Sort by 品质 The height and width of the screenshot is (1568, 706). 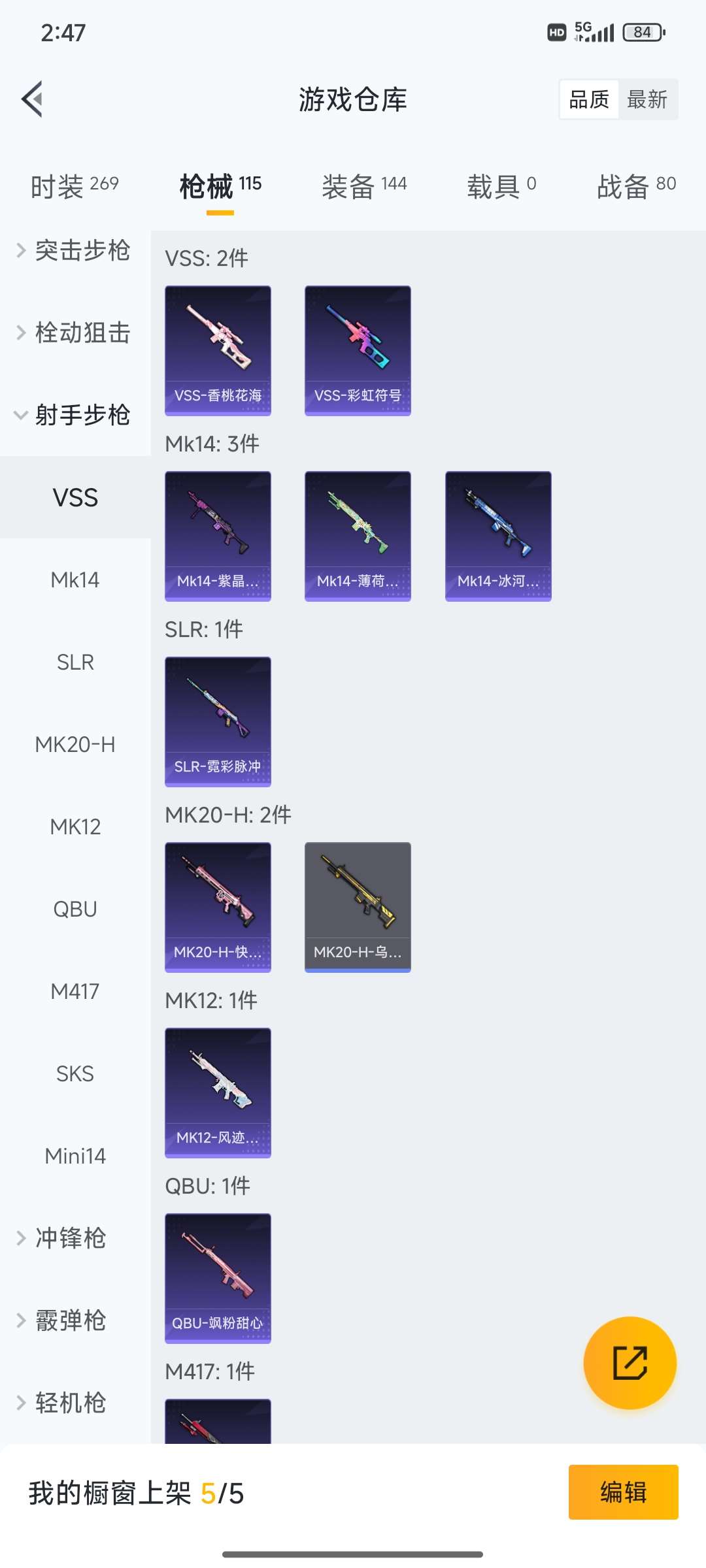point(589,99)
